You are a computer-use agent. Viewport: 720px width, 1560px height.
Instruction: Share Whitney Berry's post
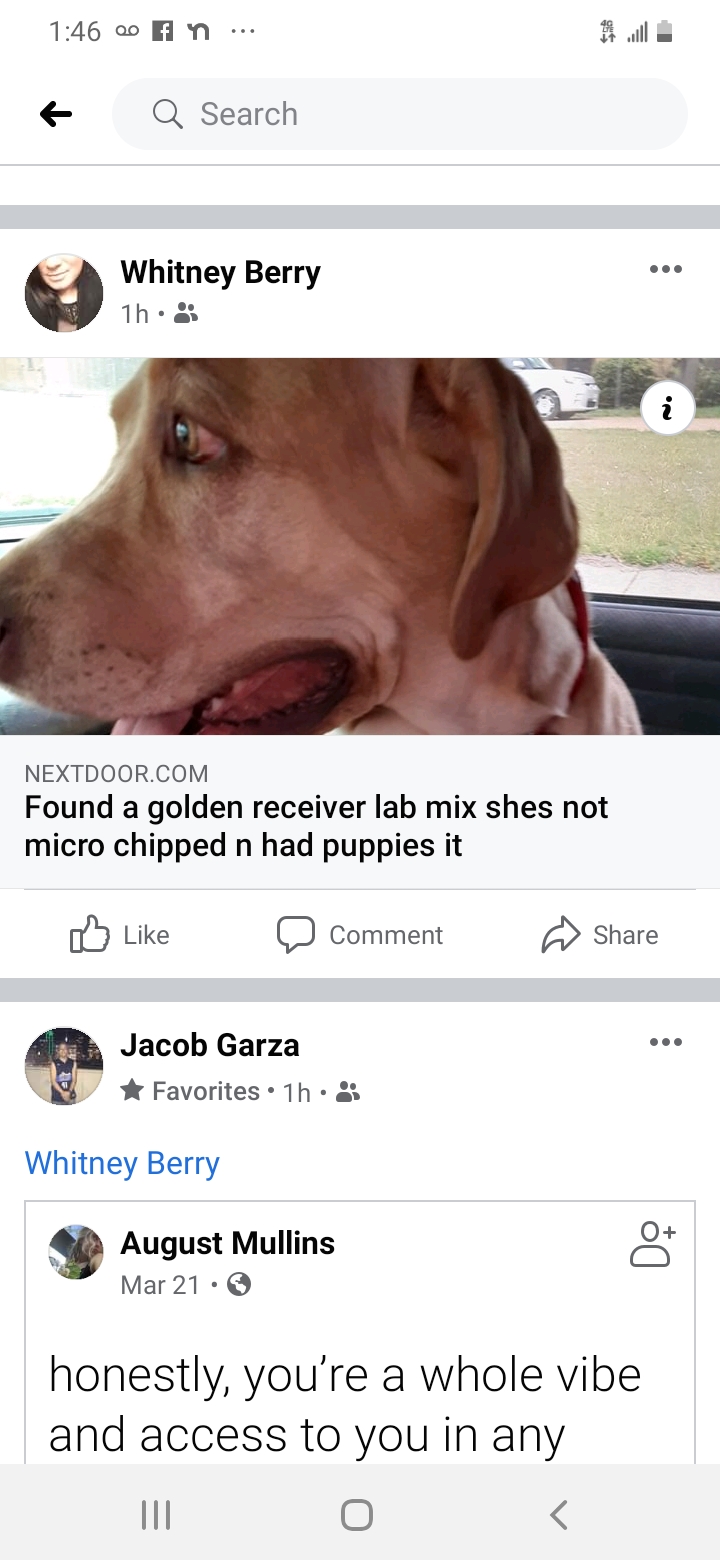(x=600, y=934)
